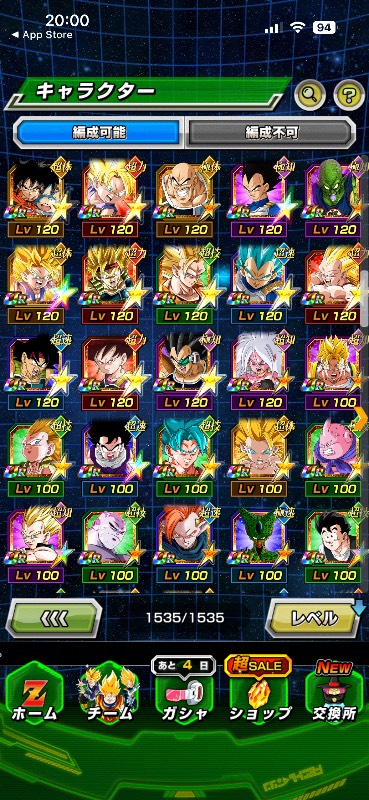Tap the green back arrows button
The width and height of the screenshot is (369, 800).
(54, 618)
